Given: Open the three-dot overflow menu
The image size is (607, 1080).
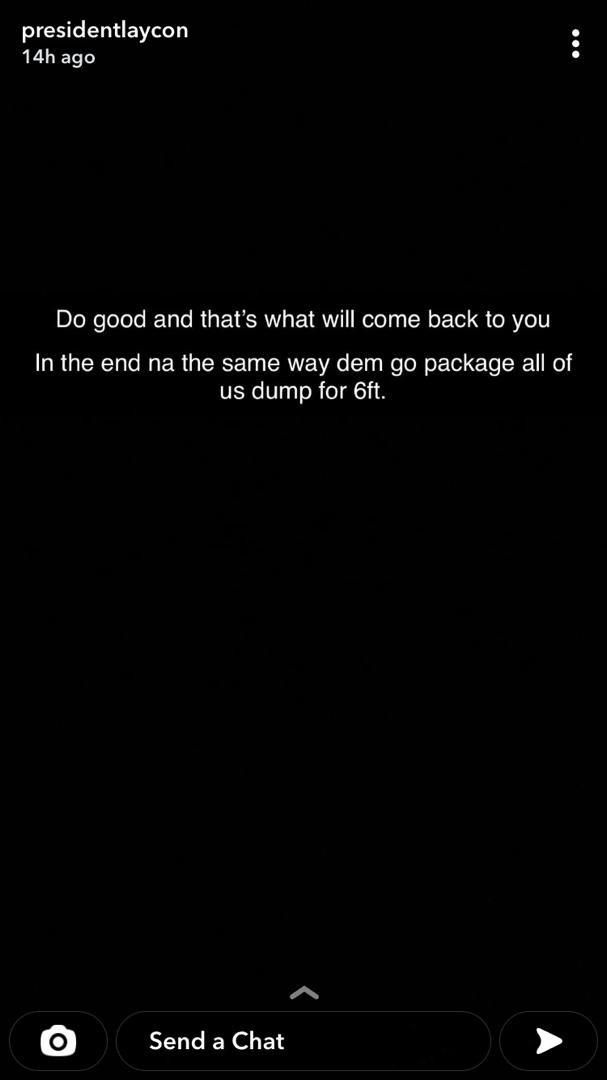Looking at the screenshot, I should coord(575,43).
